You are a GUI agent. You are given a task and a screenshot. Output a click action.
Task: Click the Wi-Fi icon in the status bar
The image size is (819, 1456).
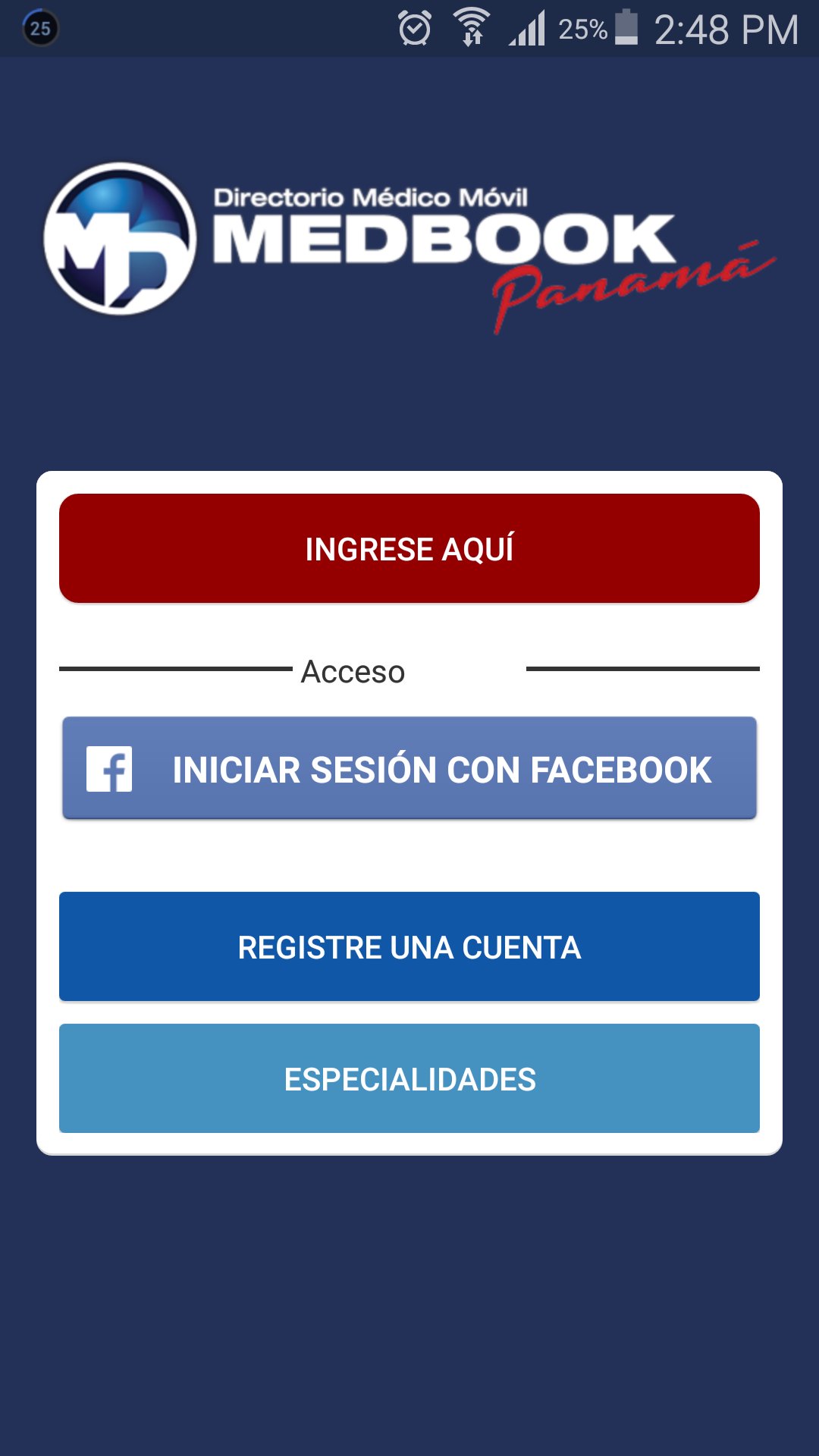pyautogui.click(x=472, y=26)
